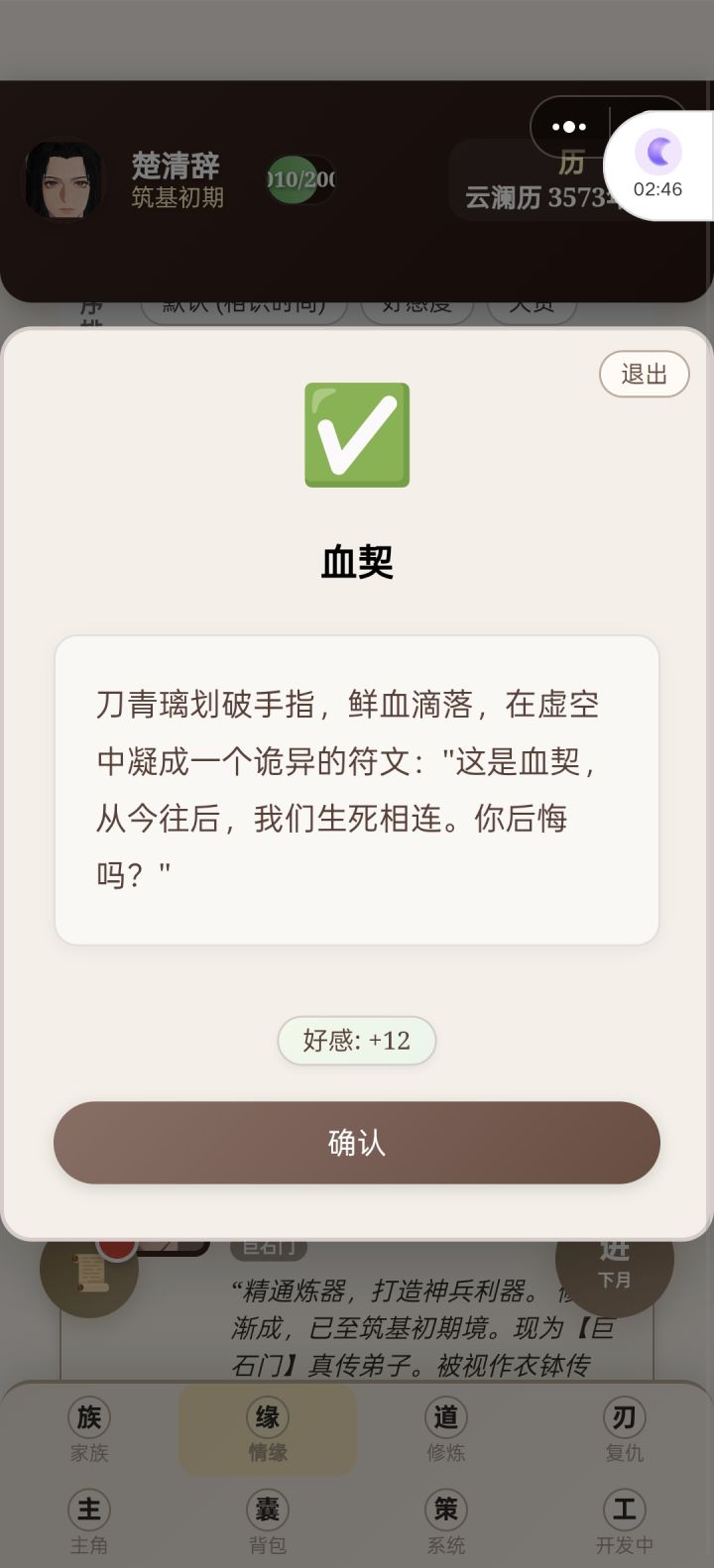Screen dimensions: 714x1568
Task: Select the 天资 sort option
Action: [x=532, y=303]
